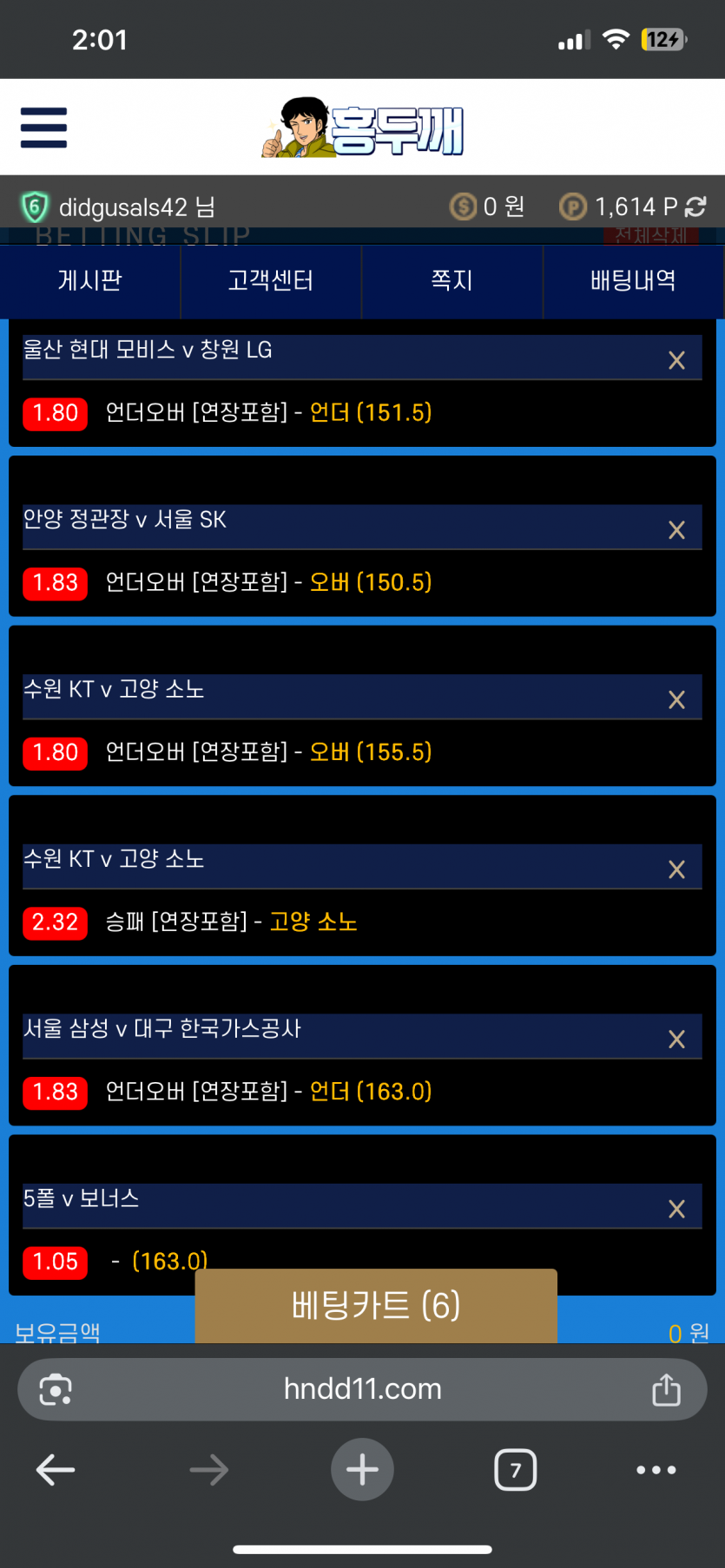Remove the 안양 정관장 v 서울 SK bet
Screen dimensions: 725x1568
coord(676,530)
